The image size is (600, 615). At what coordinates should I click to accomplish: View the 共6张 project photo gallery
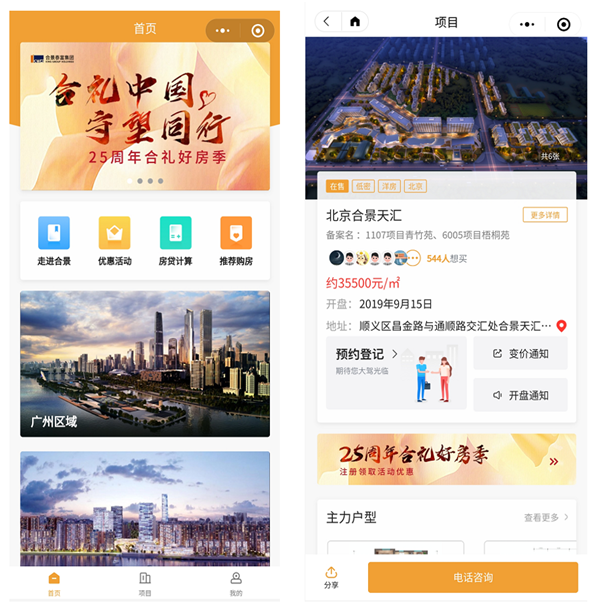coord(551,157)
